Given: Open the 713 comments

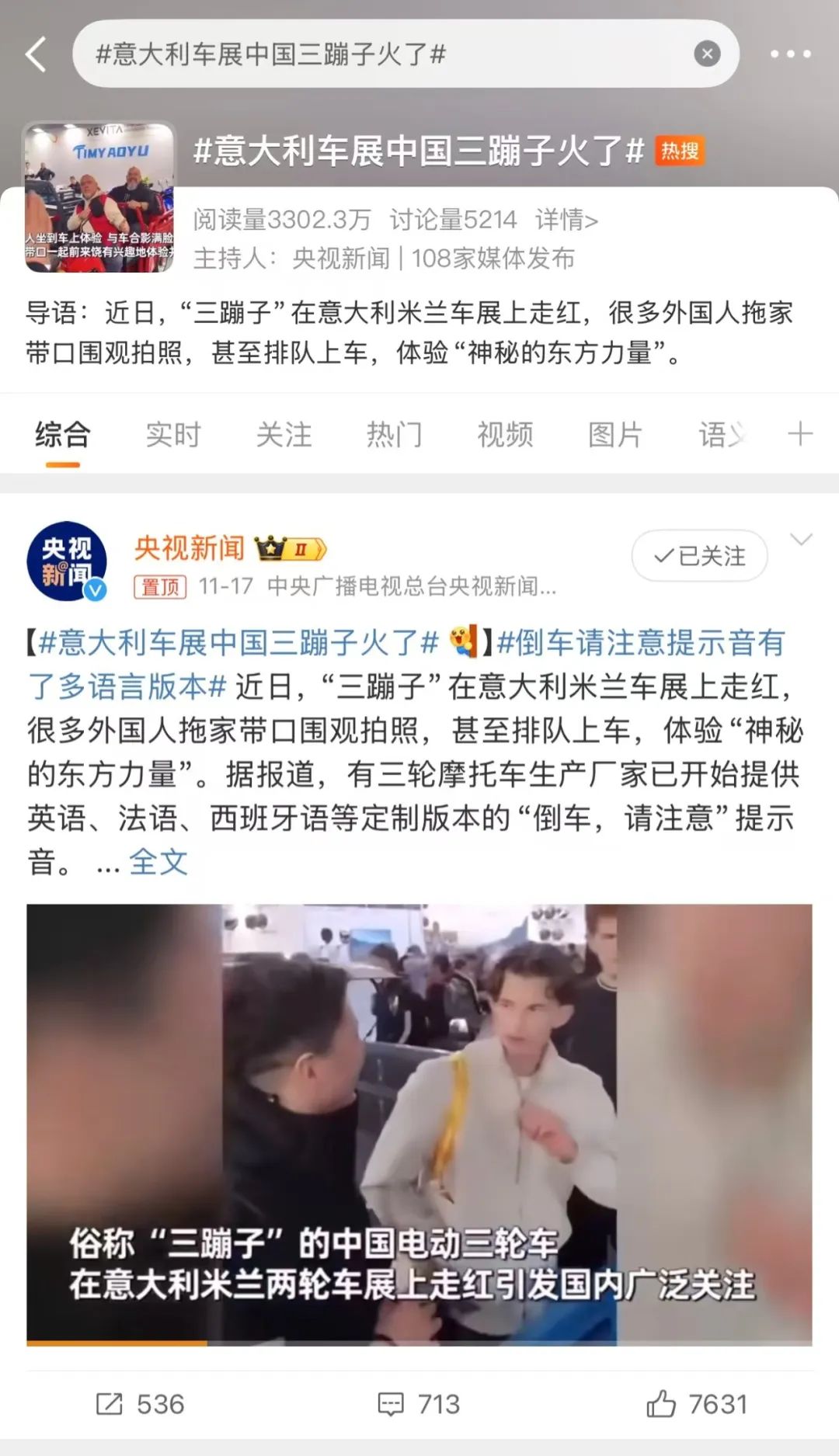Looking at the screenshot, I should pyautogui.click(x=419, y=1404).
